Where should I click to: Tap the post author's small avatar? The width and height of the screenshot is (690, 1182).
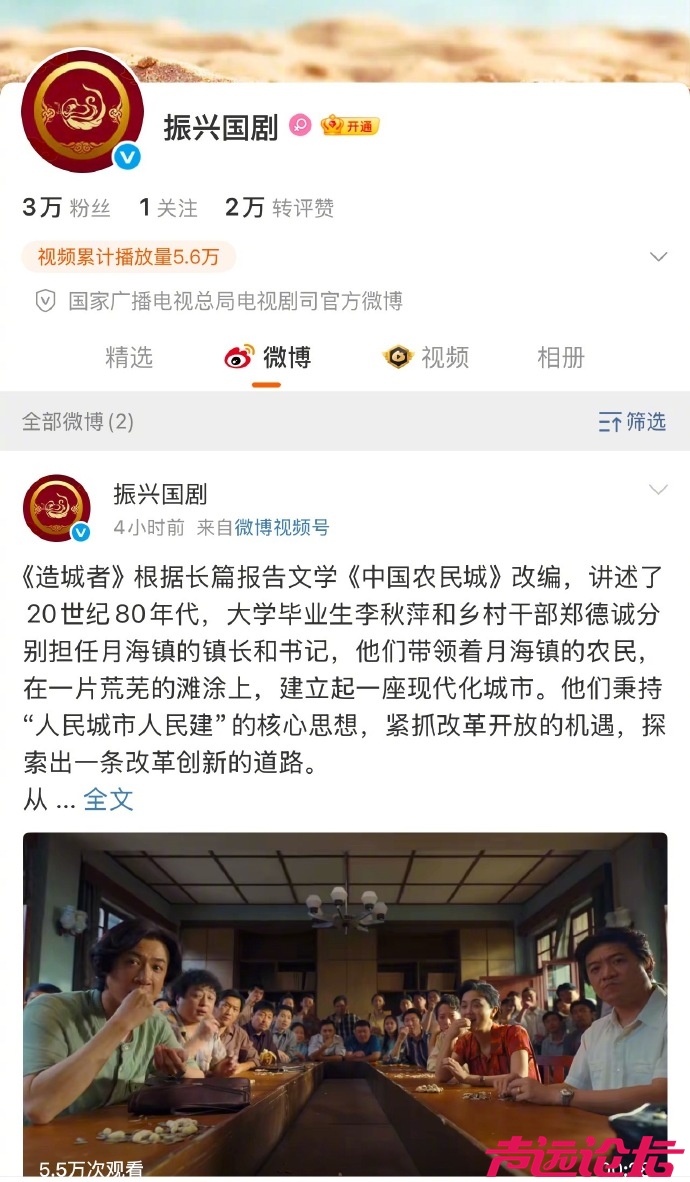(57, 508)
